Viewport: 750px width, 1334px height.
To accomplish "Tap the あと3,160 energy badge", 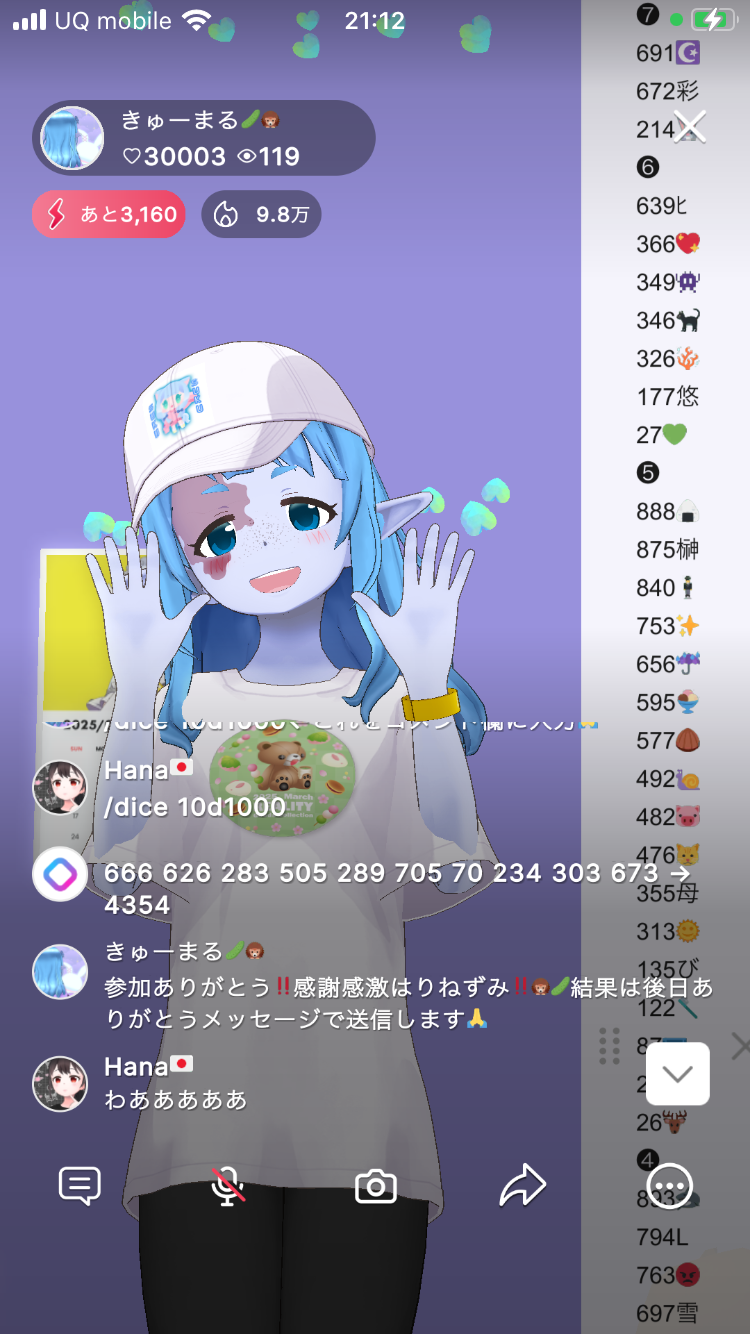I will click(x=109, y=214).
